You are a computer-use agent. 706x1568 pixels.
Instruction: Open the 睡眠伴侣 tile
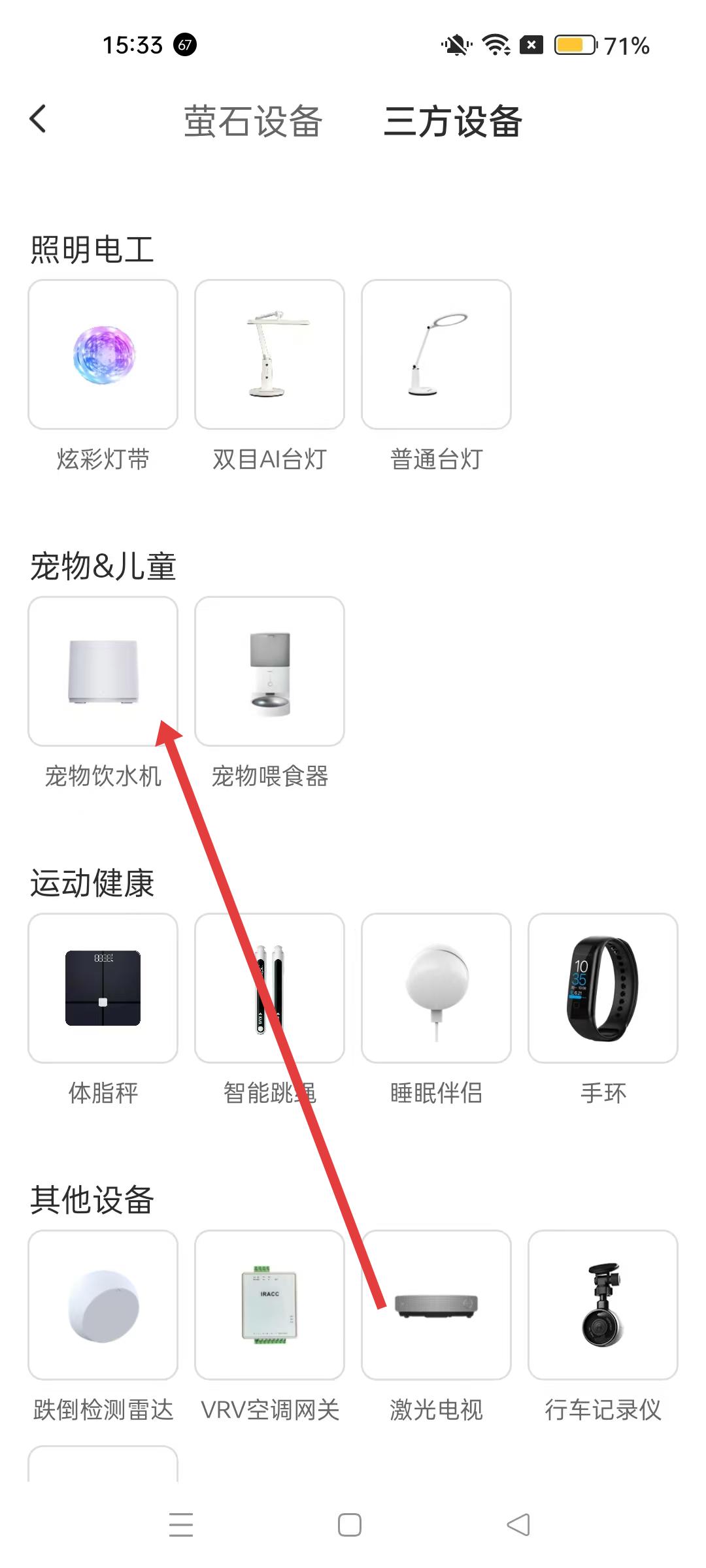(x=436, y=988)
